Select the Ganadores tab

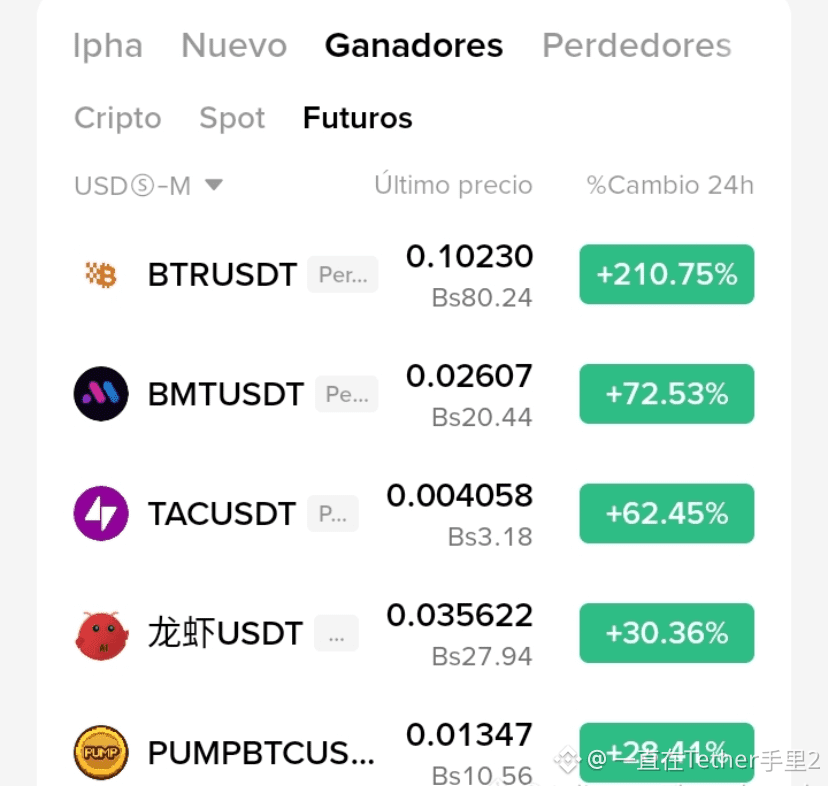(414, 45)
